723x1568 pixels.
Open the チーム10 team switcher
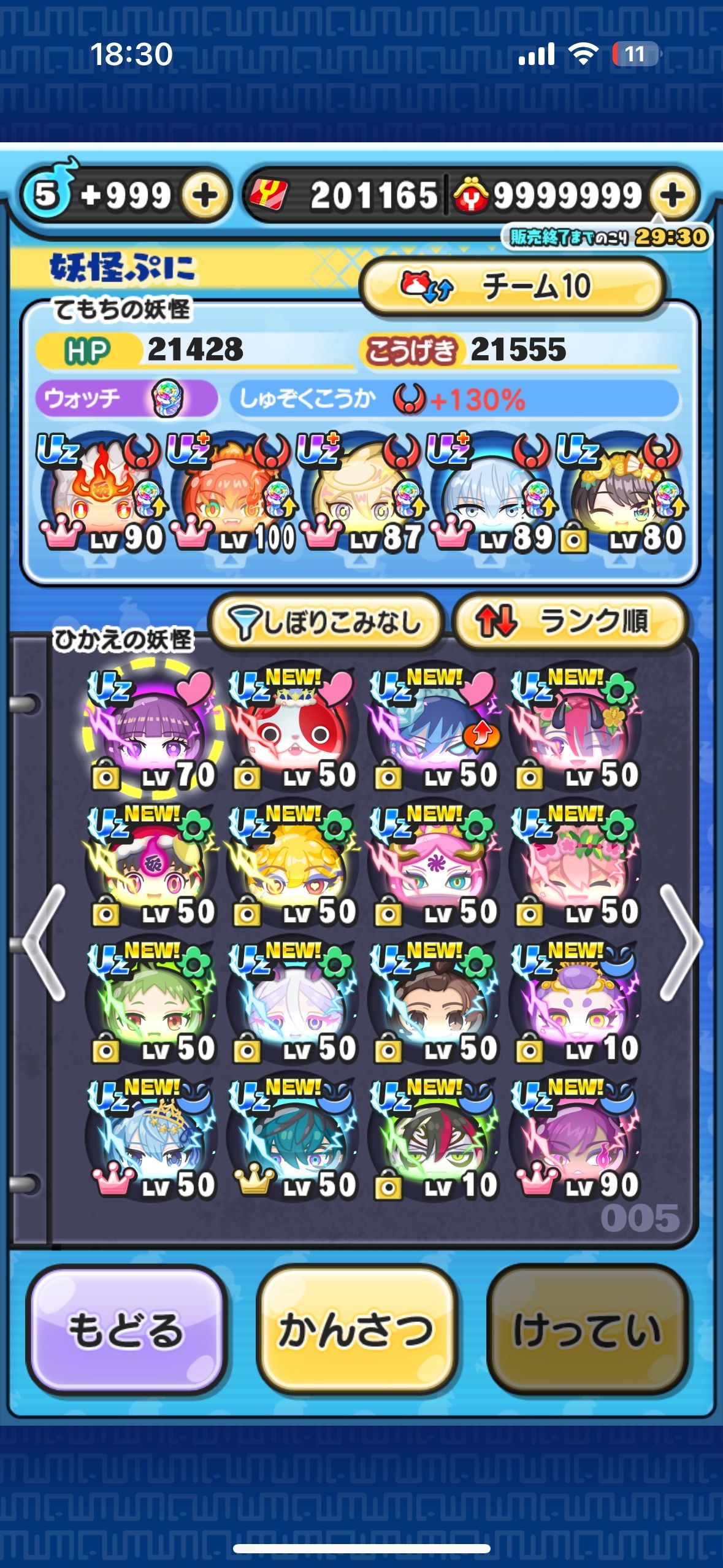511,286
